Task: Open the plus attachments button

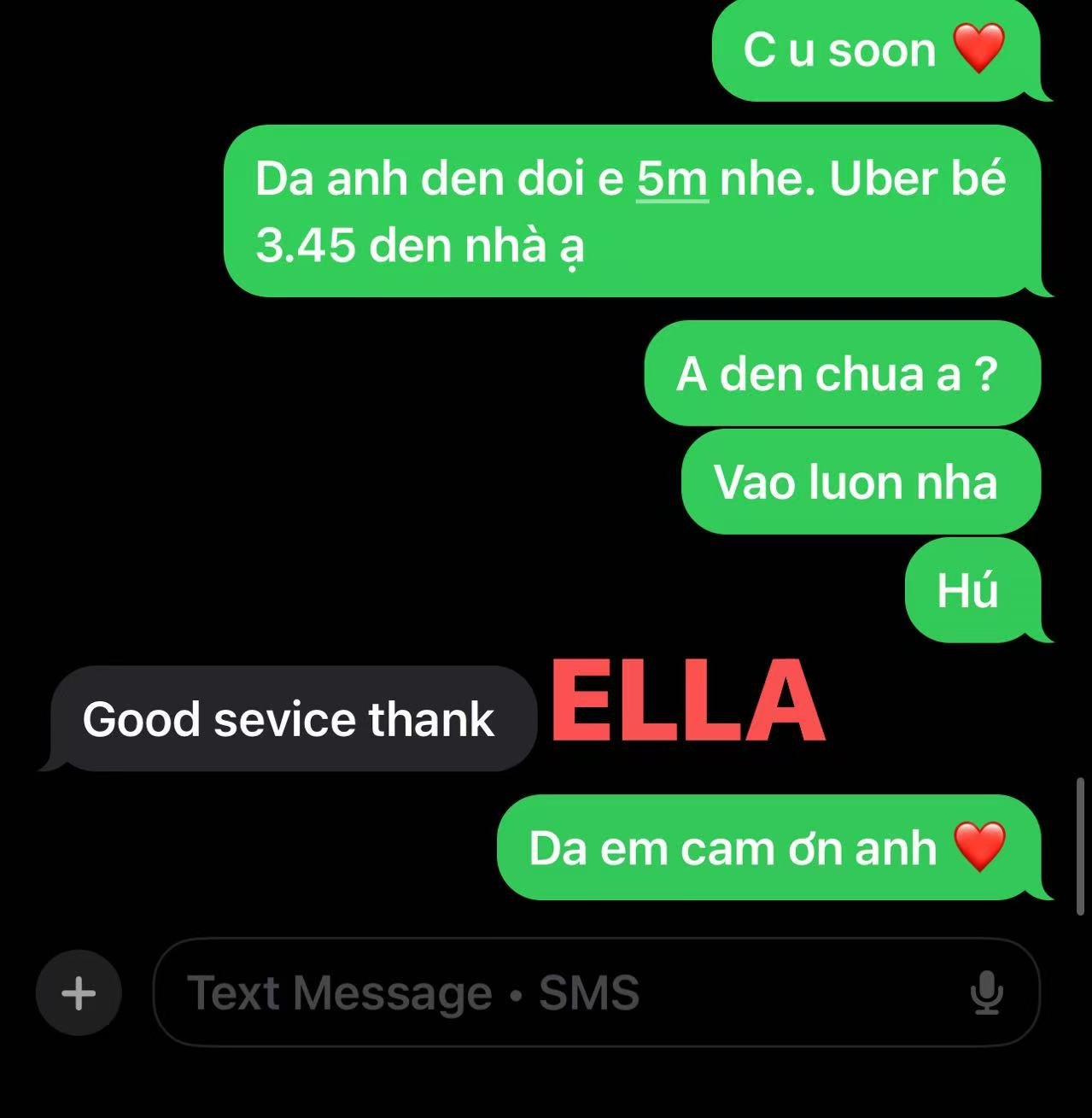Action: (79, 993)
